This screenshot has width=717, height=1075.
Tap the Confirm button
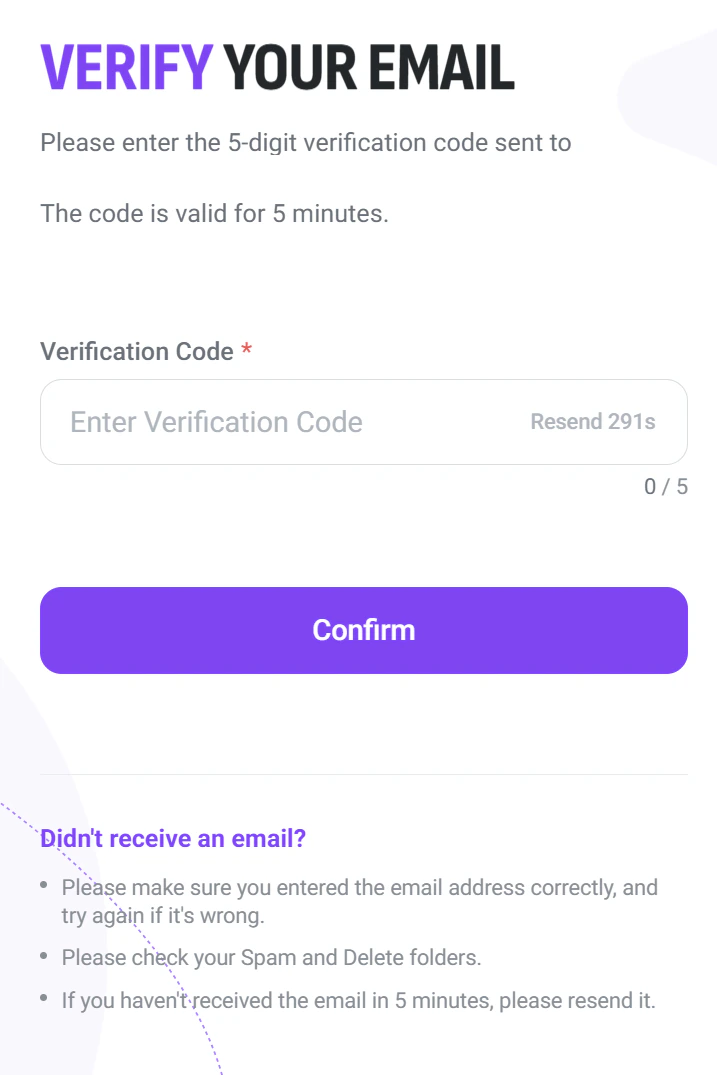pos(363,630)
